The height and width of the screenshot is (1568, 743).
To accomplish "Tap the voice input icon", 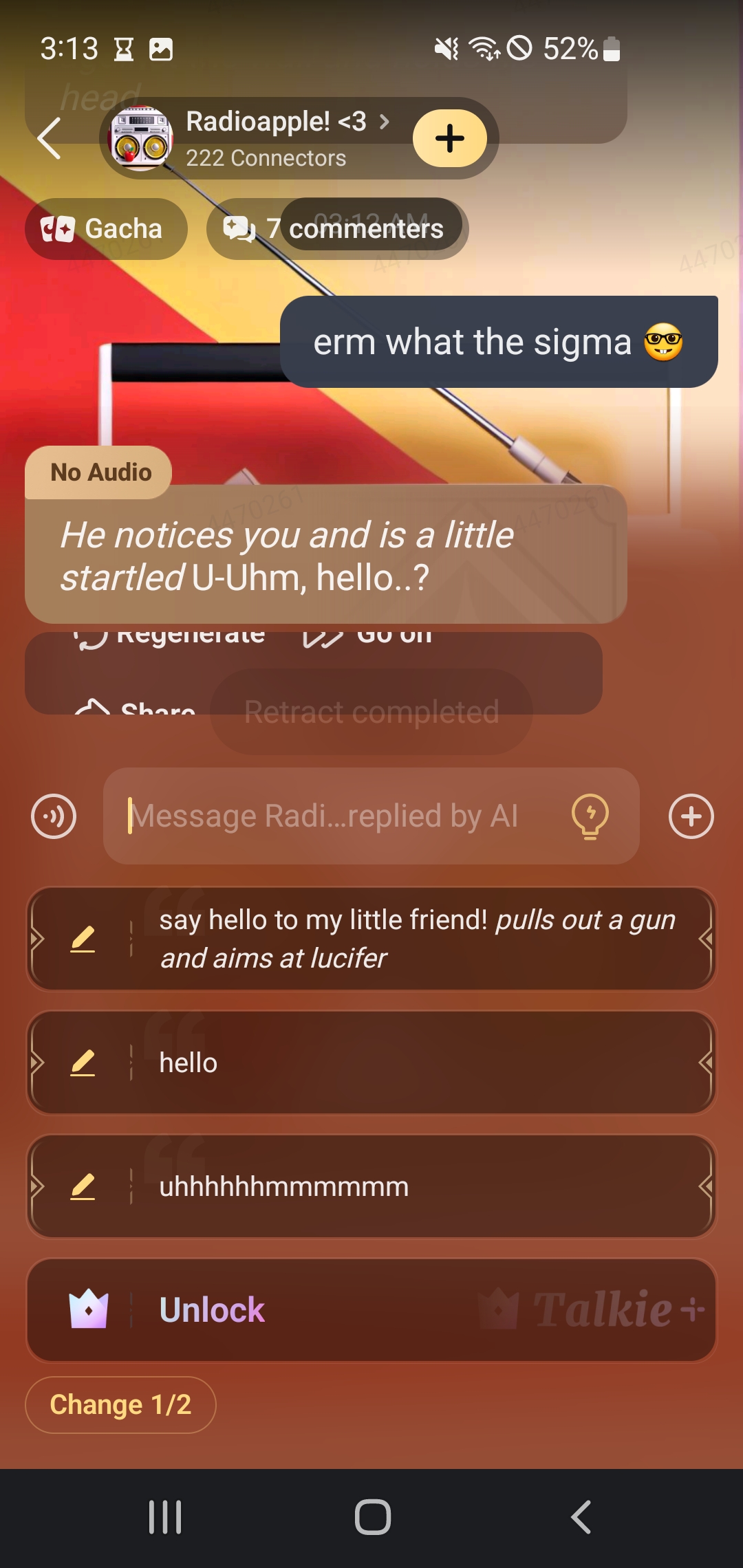I will [54, 816].
